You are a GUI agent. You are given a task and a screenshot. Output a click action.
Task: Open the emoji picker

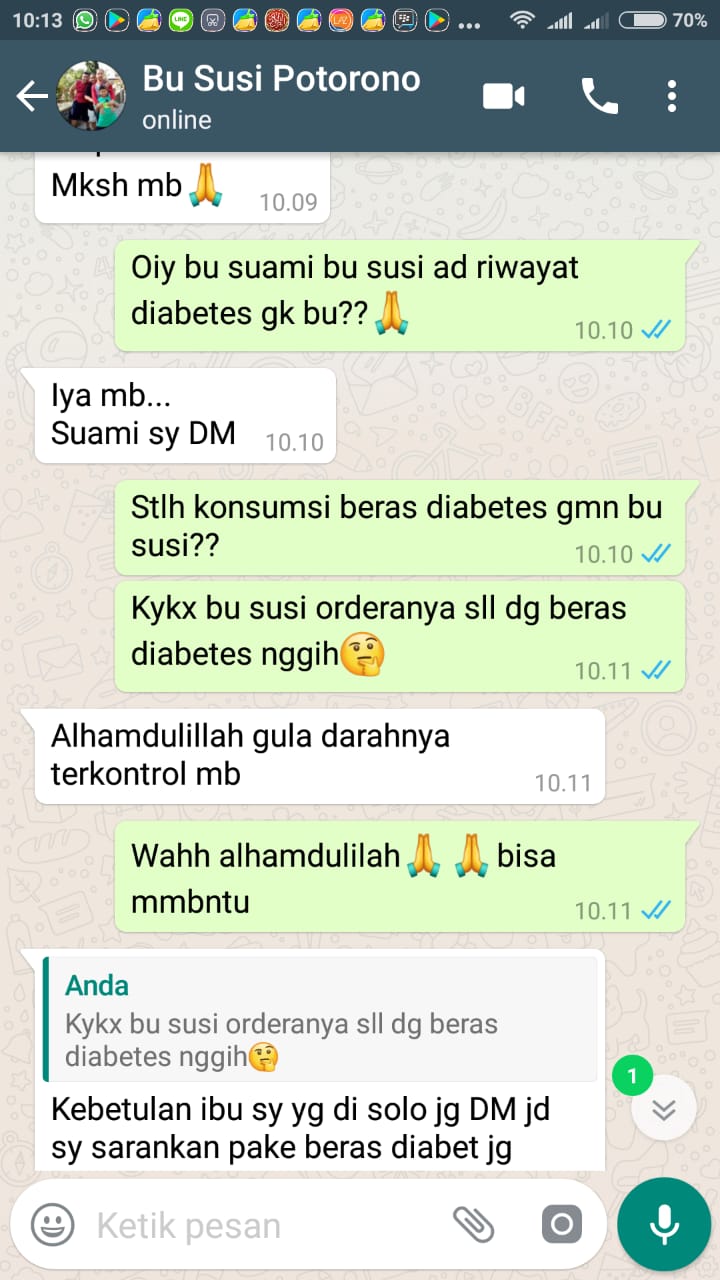pyautogui.click(x=52, y=1225)
